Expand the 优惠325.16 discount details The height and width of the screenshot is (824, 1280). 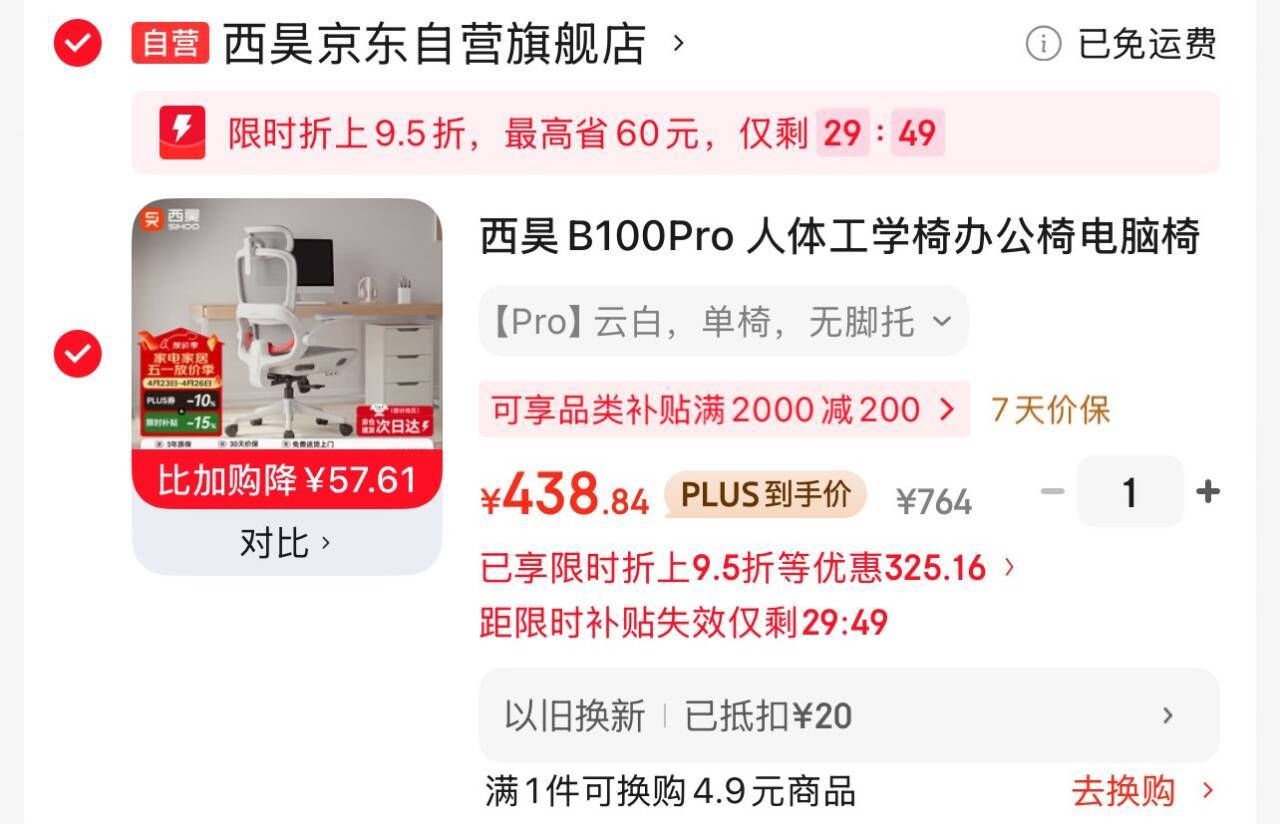click(747, 568)
